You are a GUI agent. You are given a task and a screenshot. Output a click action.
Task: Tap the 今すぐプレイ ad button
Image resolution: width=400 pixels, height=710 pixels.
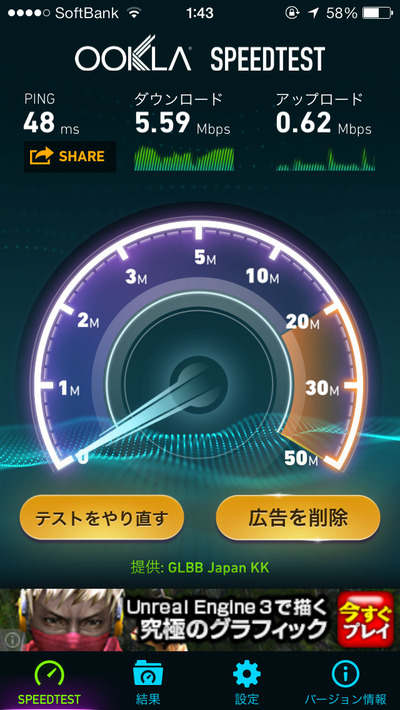point(366,619)
